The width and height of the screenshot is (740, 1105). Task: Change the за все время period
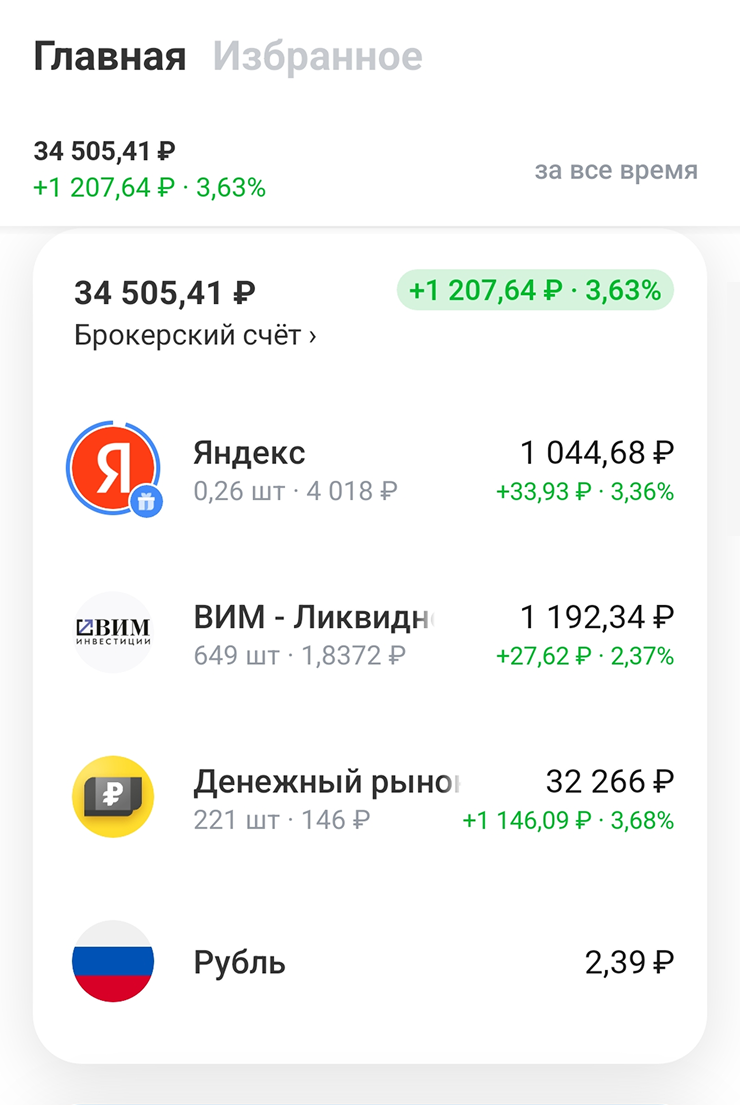(615, 170)
